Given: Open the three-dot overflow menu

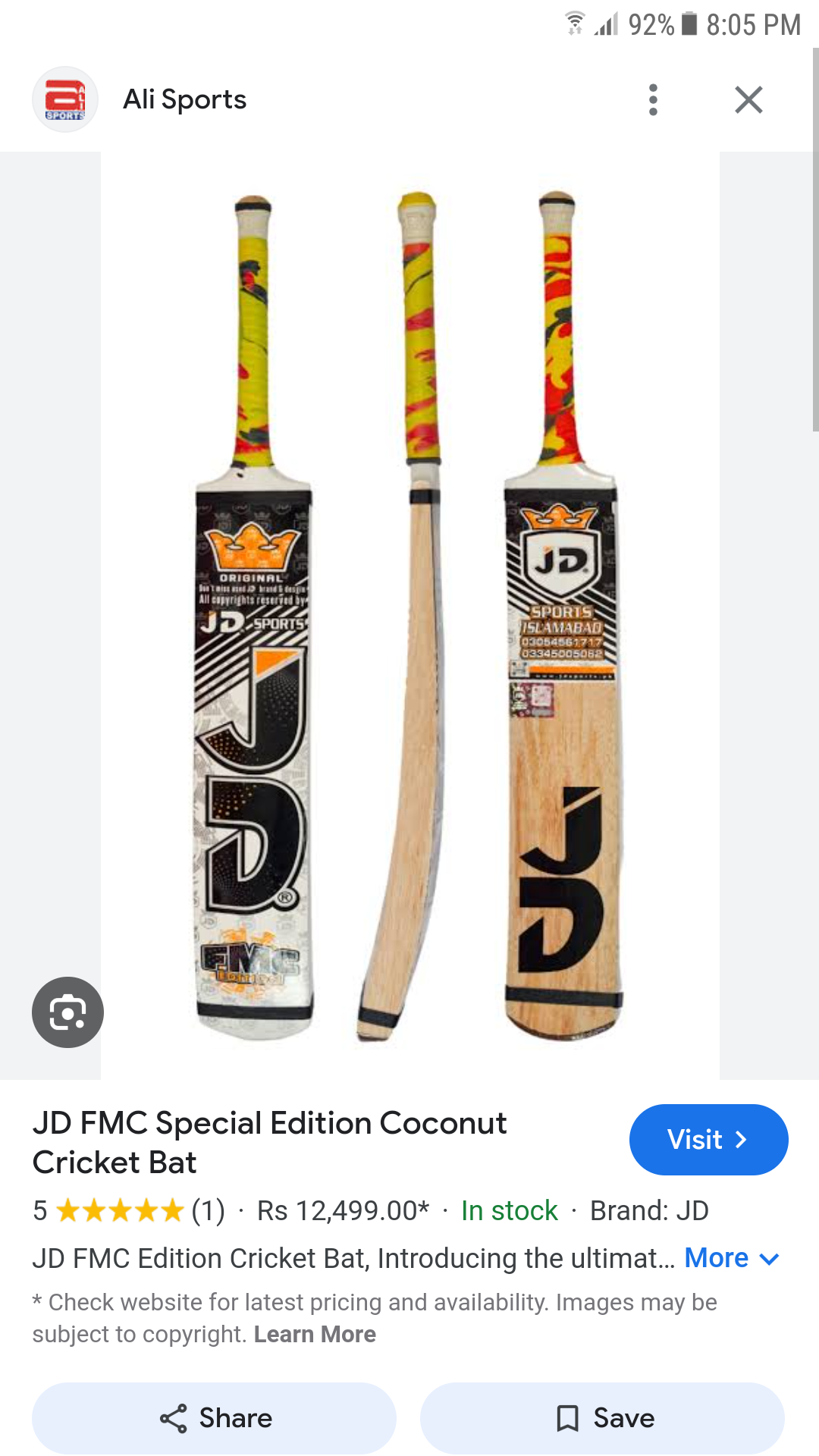Looking at the screenshot, I should tap(653, 99).
